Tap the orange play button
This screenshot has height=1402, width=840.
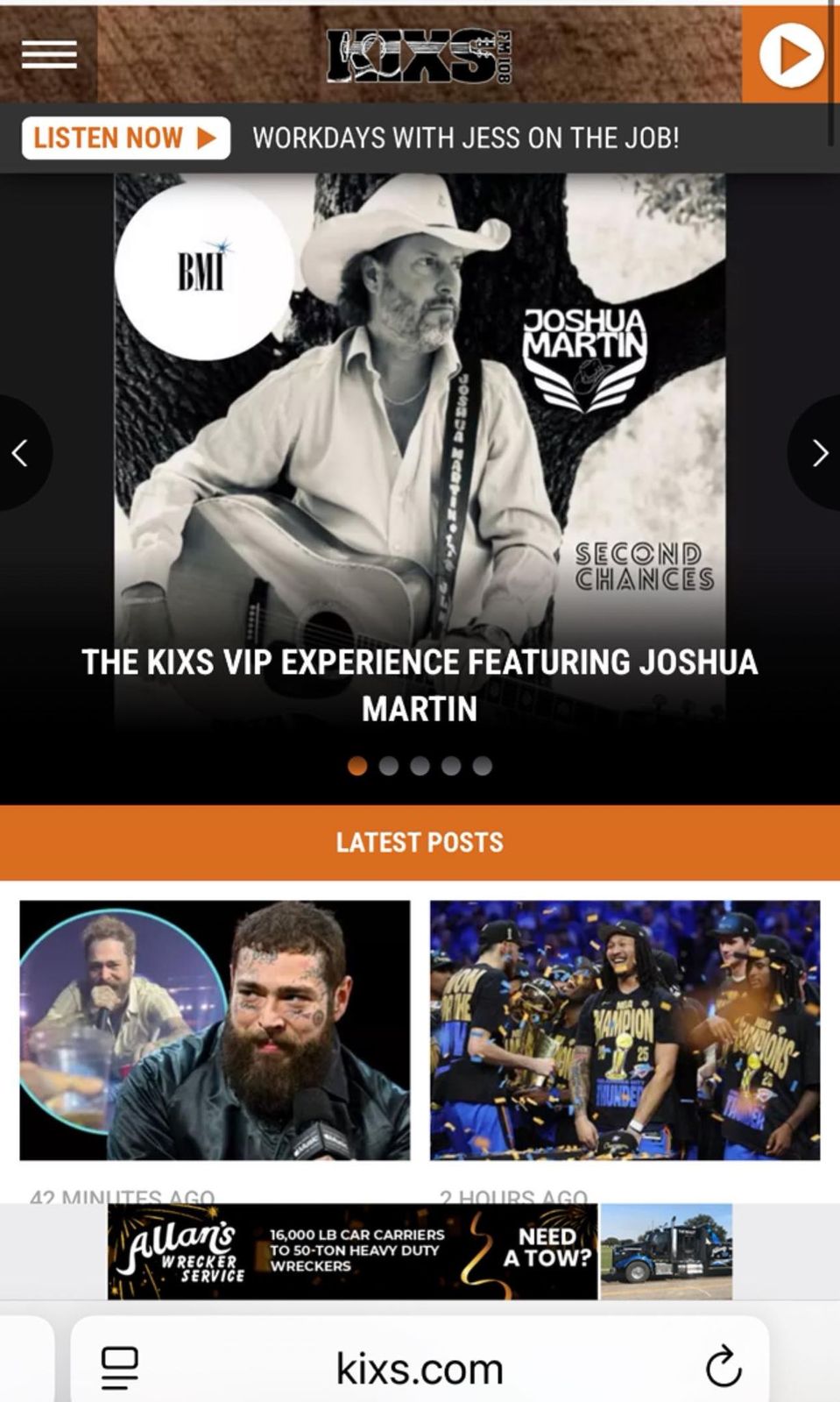pos(790,55)
